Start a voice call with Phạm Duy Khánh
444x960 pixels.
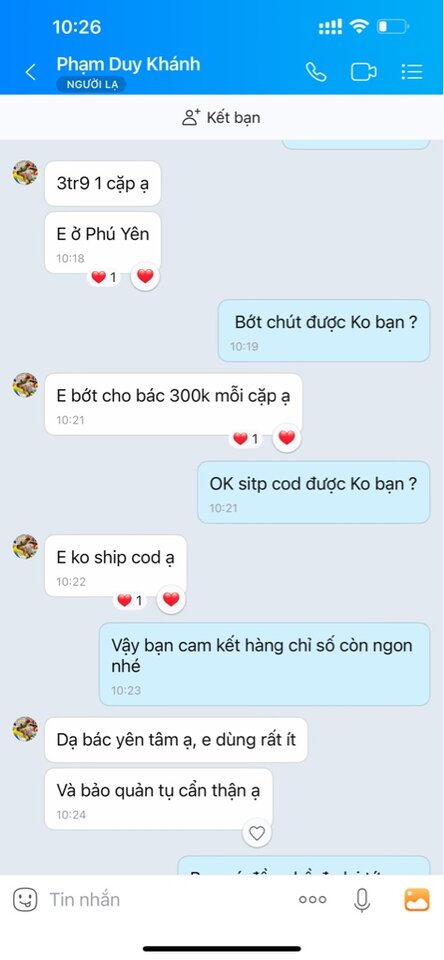[316, 72]
